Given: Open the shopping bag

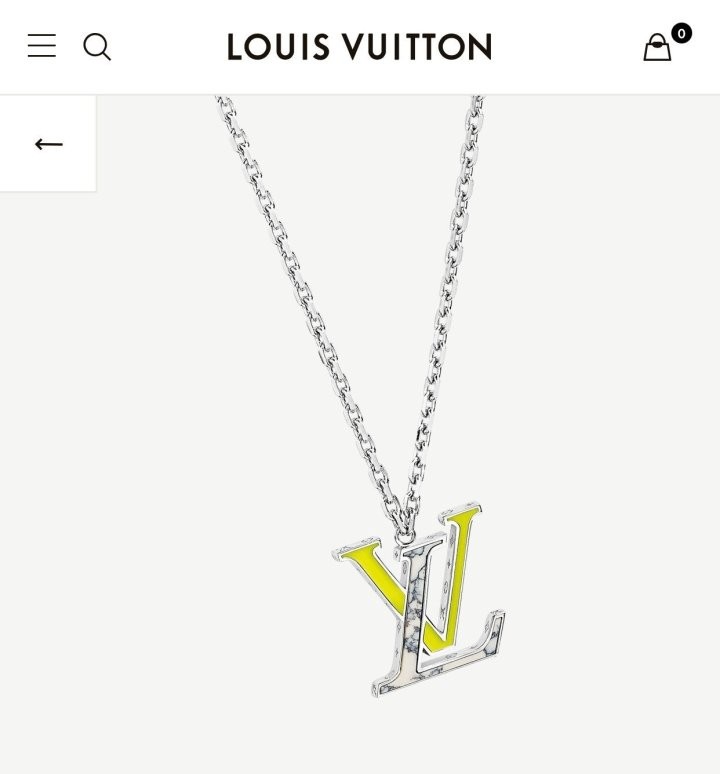Looking at the screenshot, I should click(x=658, y=47).
